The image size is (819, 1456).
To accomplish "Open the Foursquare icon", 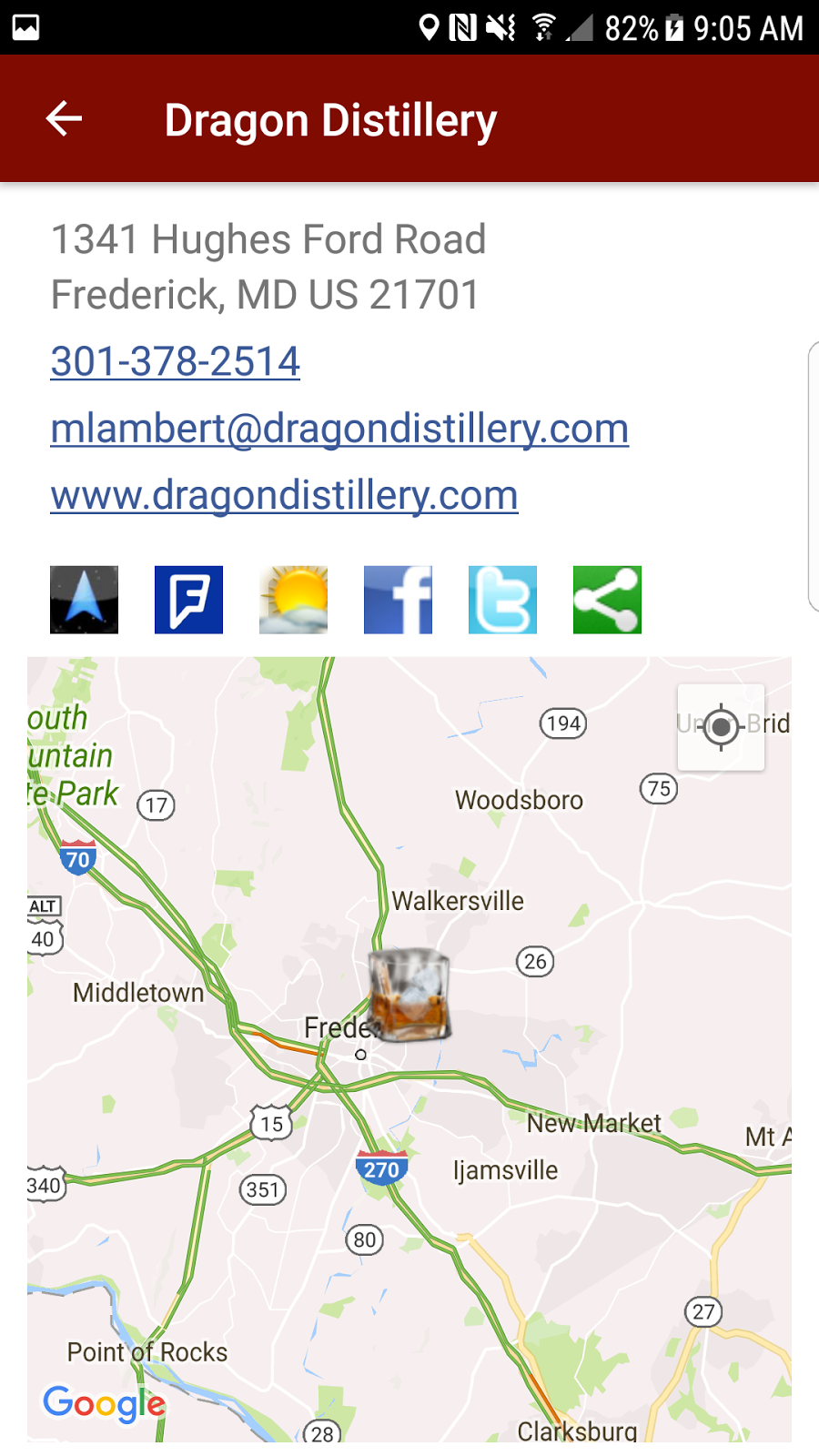I will (x=188, y=600).
